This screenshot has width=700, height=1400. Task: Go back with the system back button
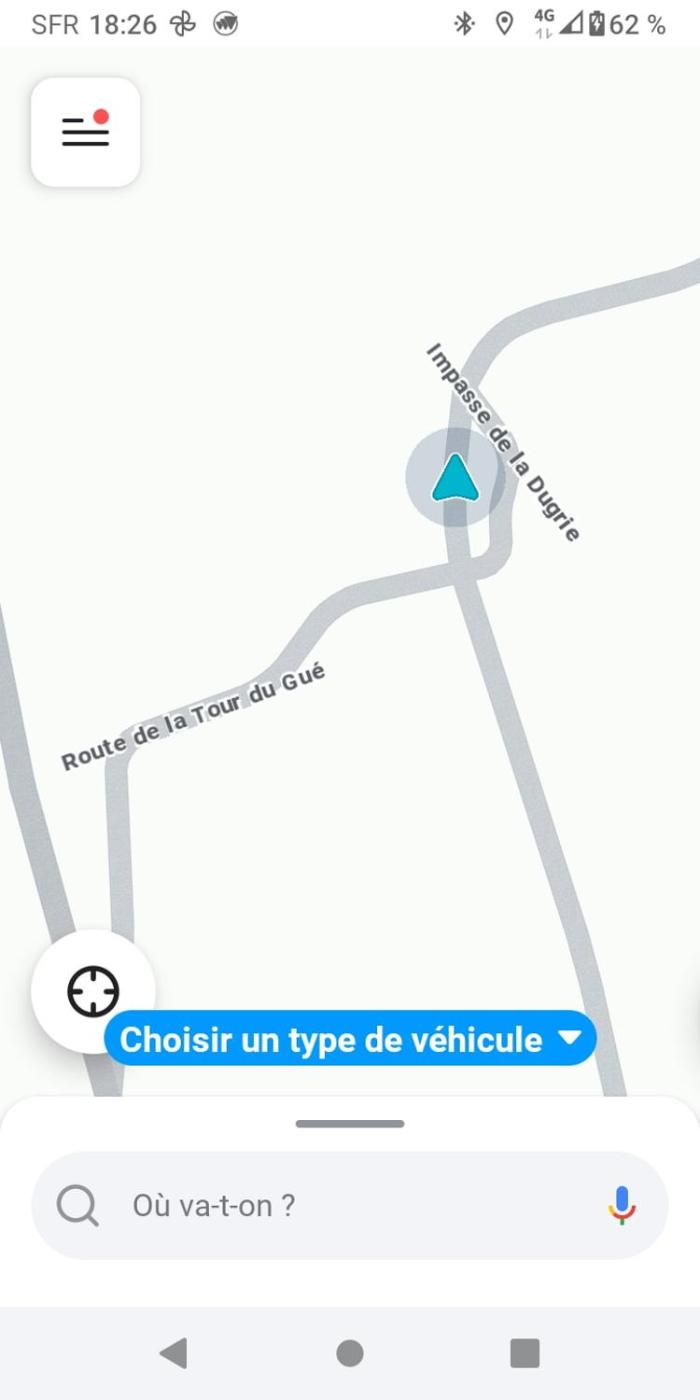tap(174, 1353)
